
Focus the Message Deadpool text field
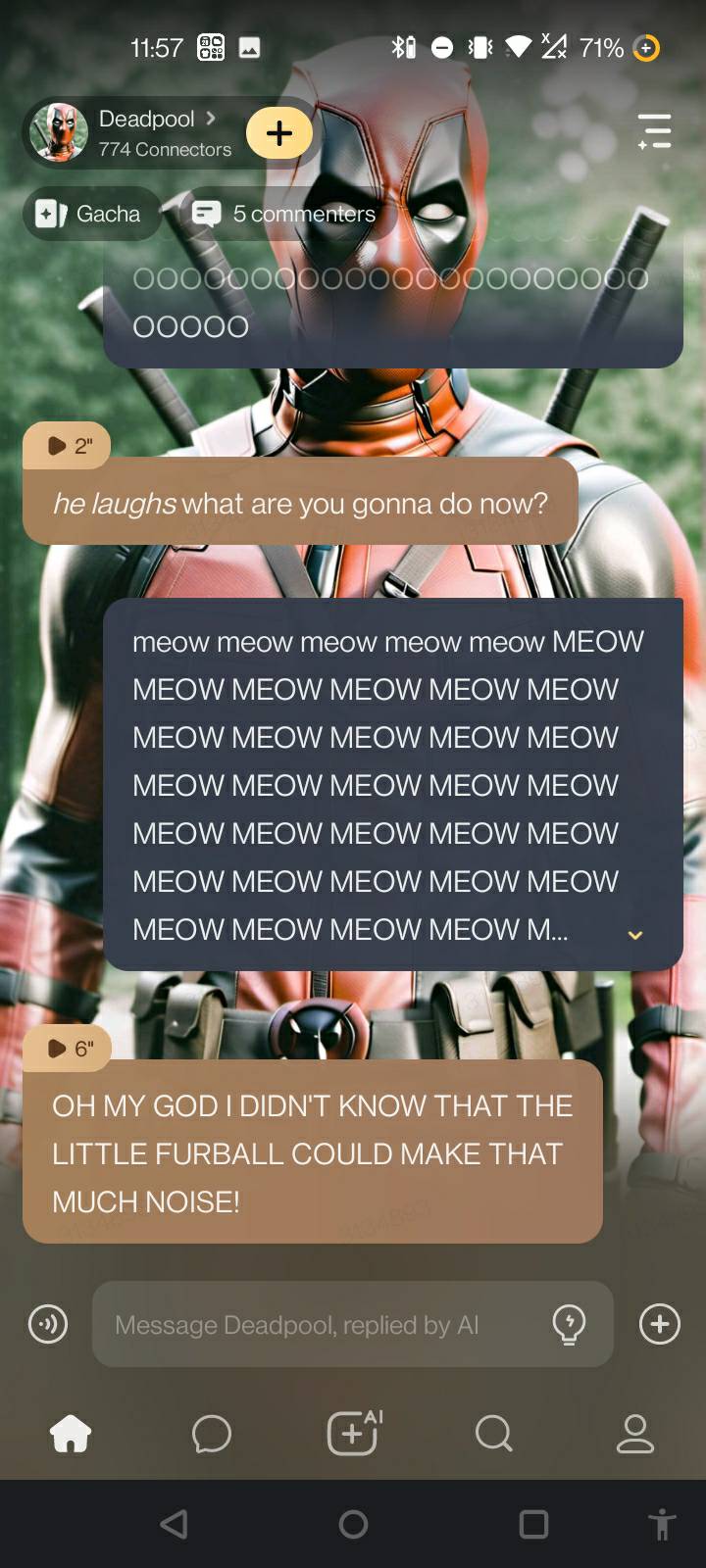[324, 1325]
